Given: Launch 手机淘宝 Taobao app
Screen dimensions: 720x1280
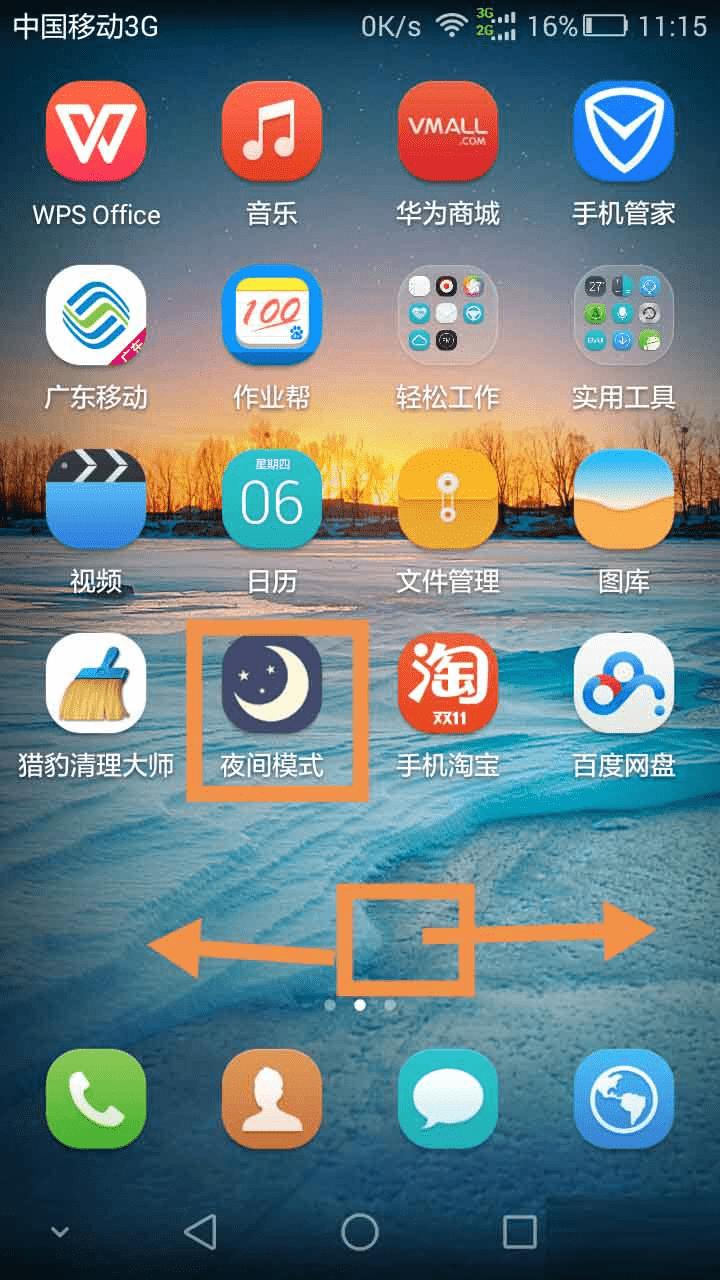Looking at the screenshot, I should pos(448,683).
